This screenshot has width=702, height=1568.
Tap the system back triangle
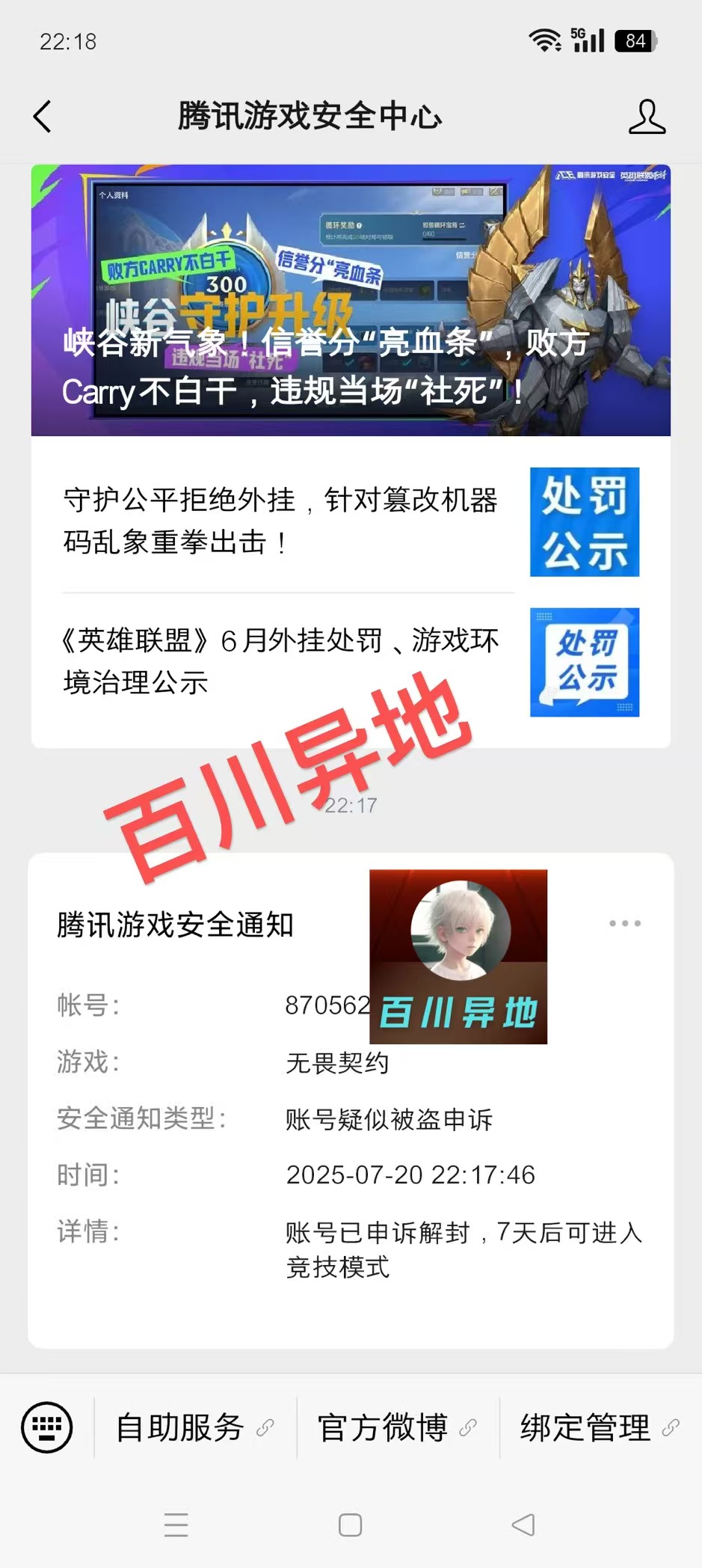pyautogui.click(x=523, y=1525)
